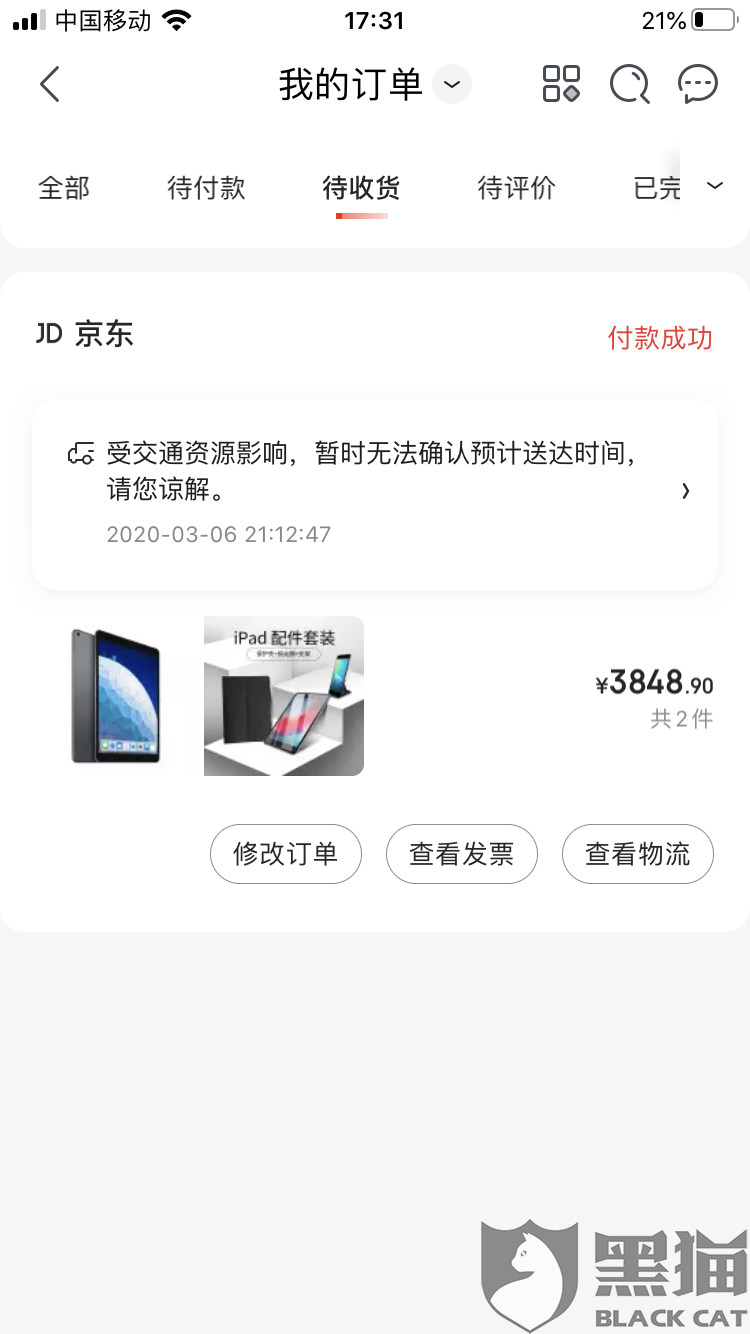Go back from 我的订单
The image size is (750, 1334).
[x=50, y=85]
